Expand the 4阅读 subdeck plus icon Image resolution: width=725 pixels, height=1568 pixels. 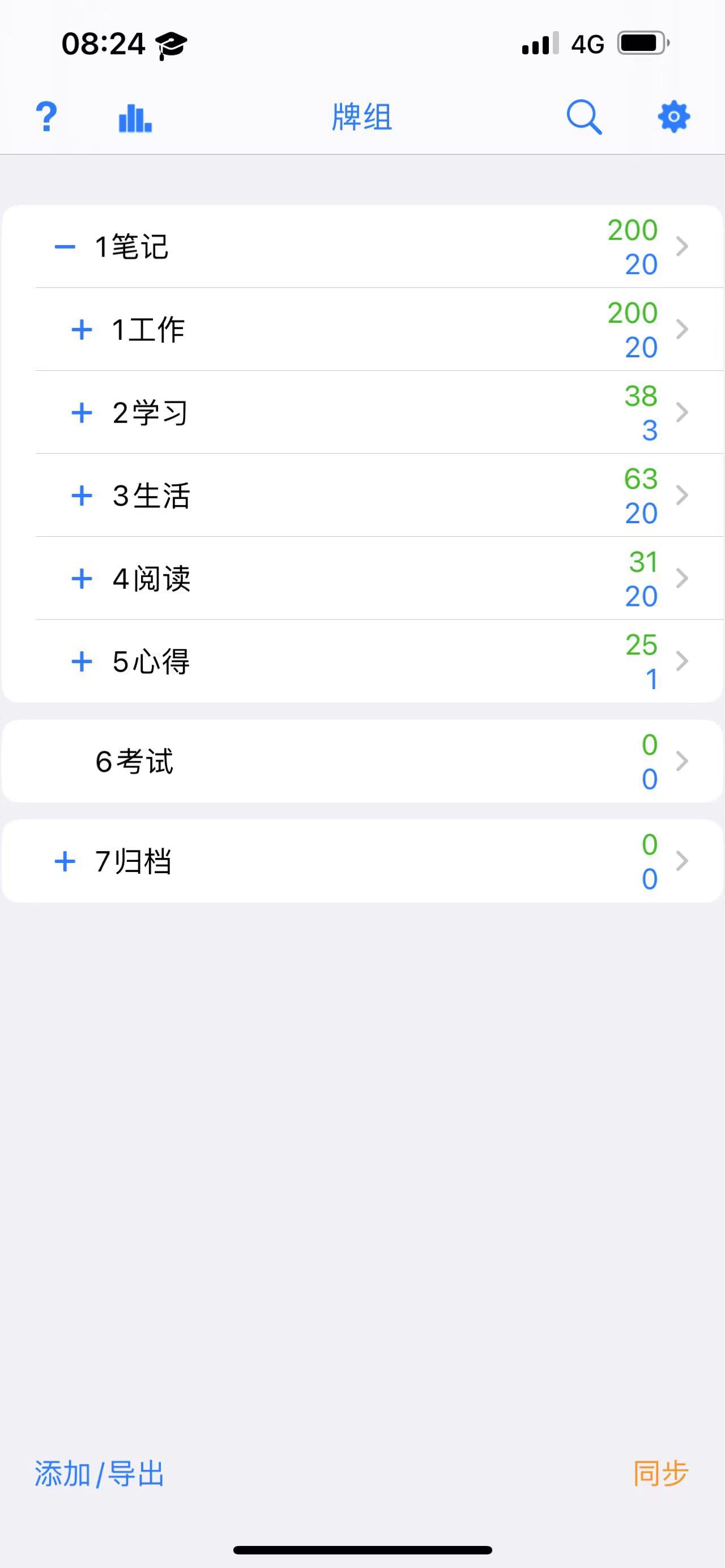coord(82,578)
